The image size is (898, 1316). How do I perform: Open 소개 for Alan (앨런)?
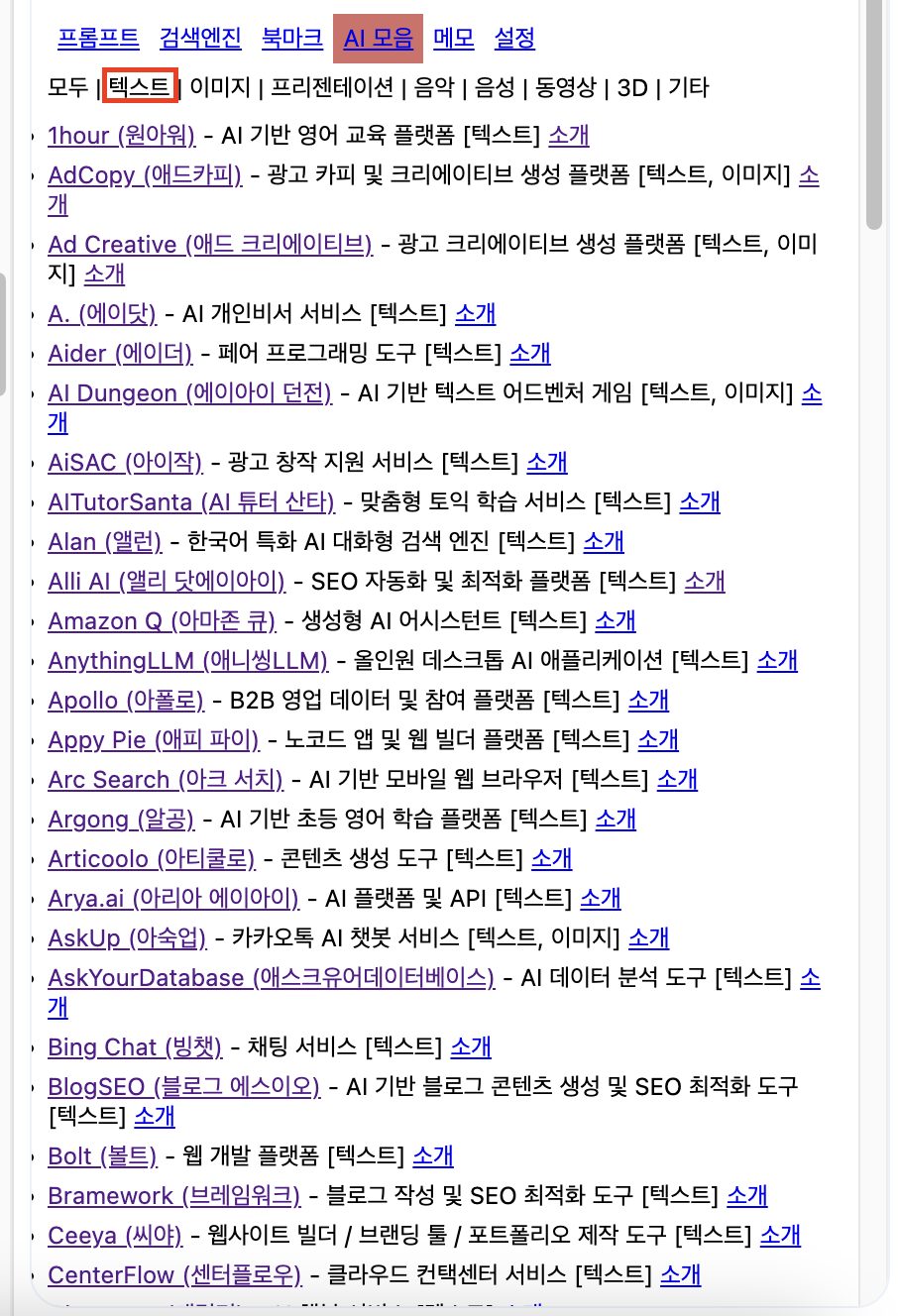[604, 542]
